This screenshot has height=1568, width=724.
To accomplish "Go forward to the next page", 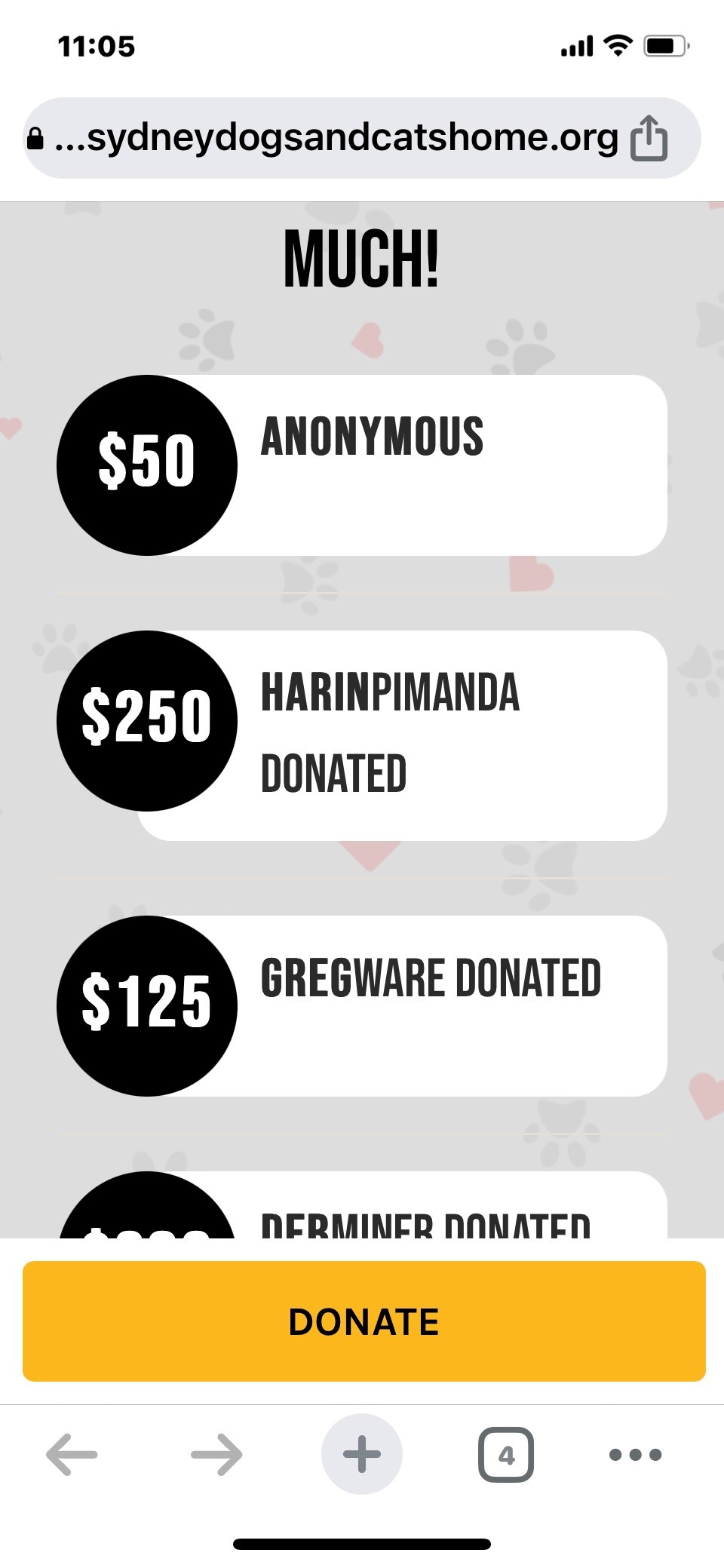I will coord(216,1454).
